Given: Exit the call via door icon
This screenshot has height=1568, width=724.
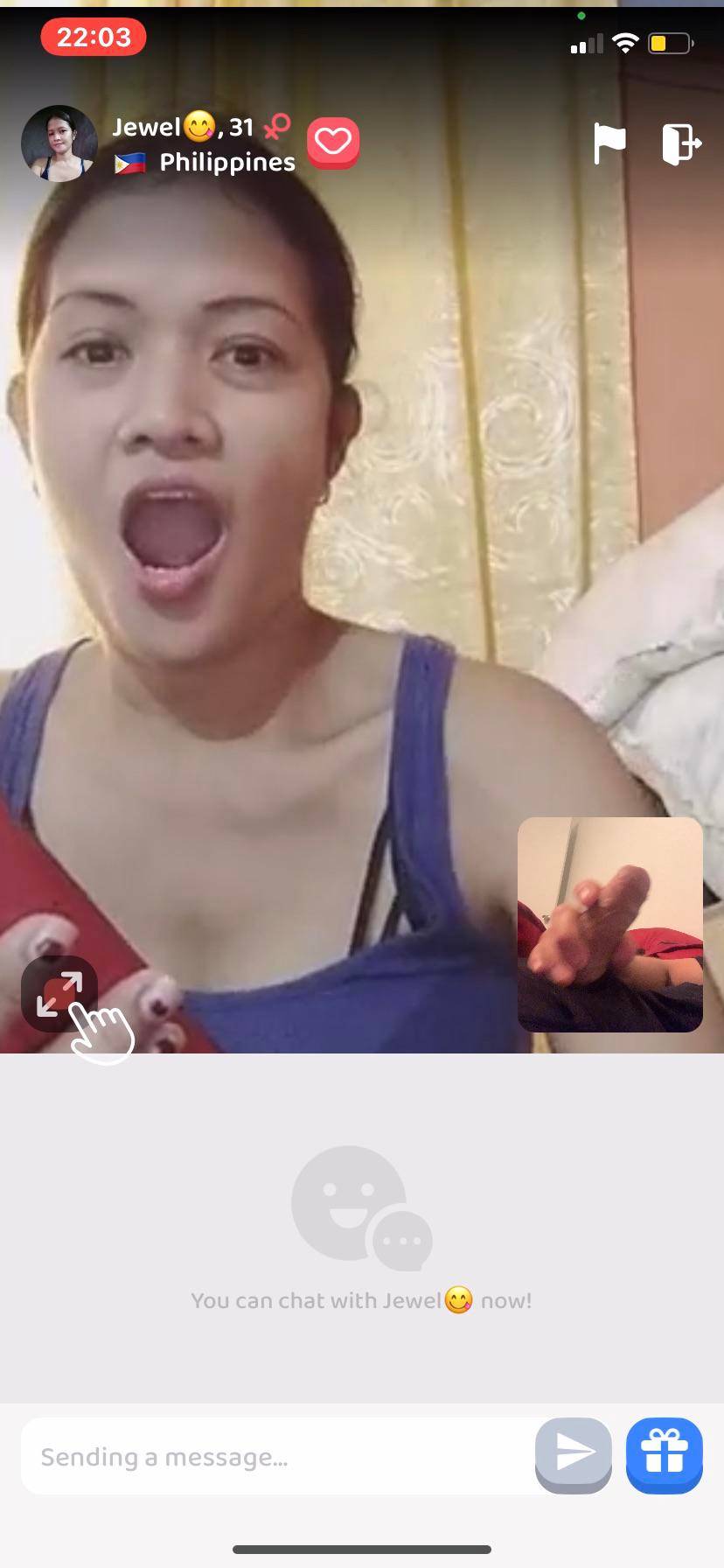Looking at the screenshot, I should (681, 143).
